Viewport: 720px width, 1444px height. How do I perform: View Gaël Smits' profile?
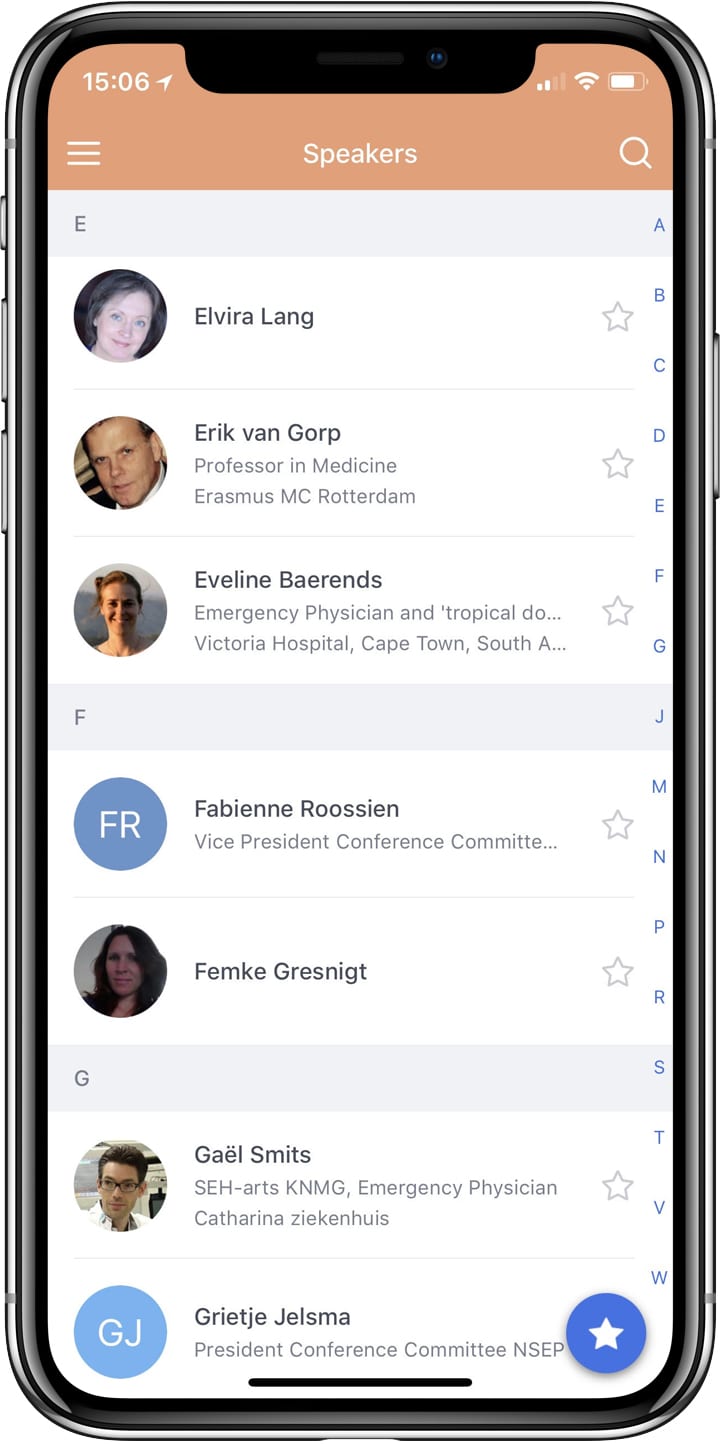pos(341,1185)
